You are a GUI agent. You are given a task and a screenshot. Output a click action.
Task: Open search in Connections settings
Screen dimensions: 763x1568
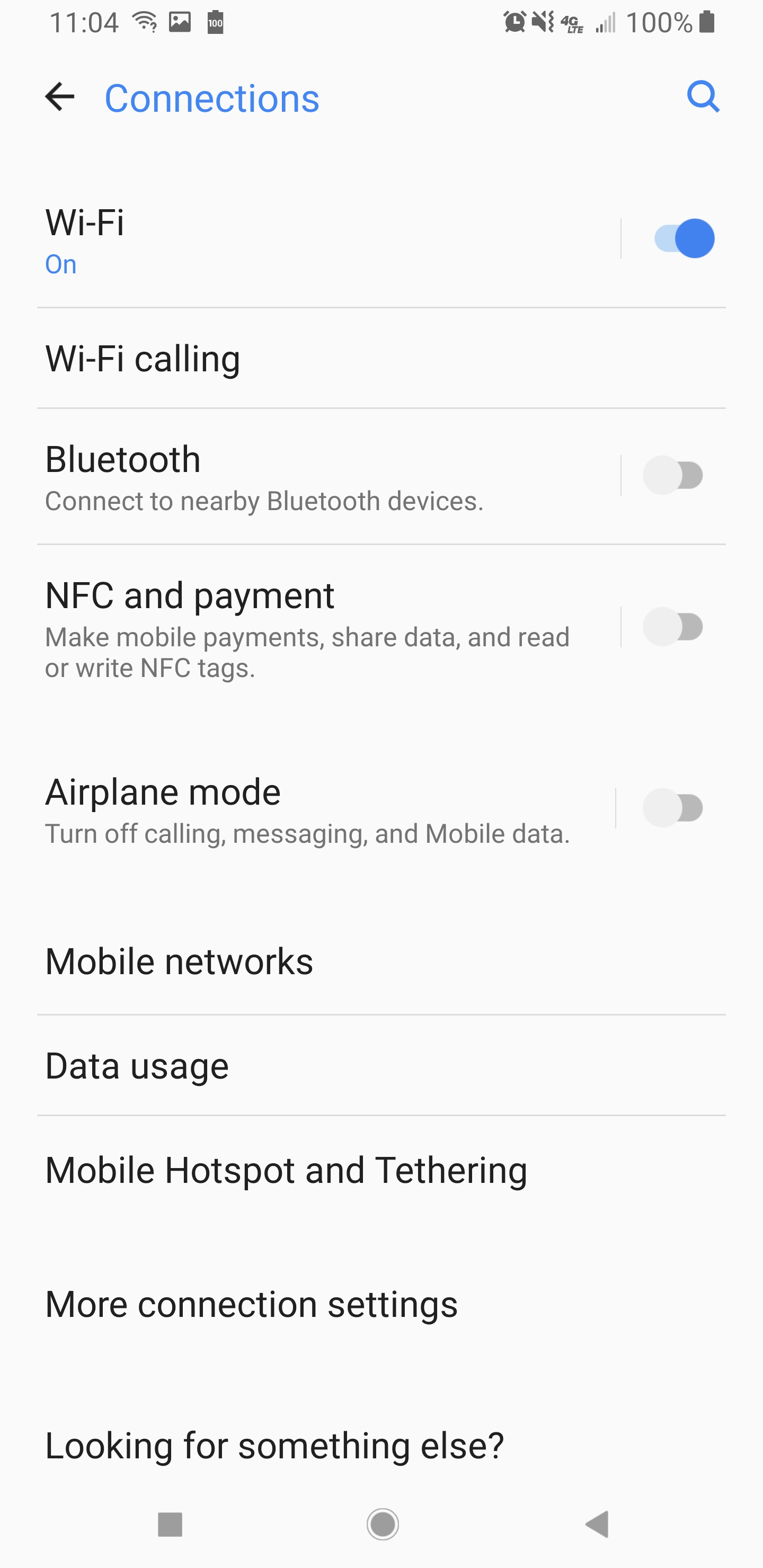[703, 97]
